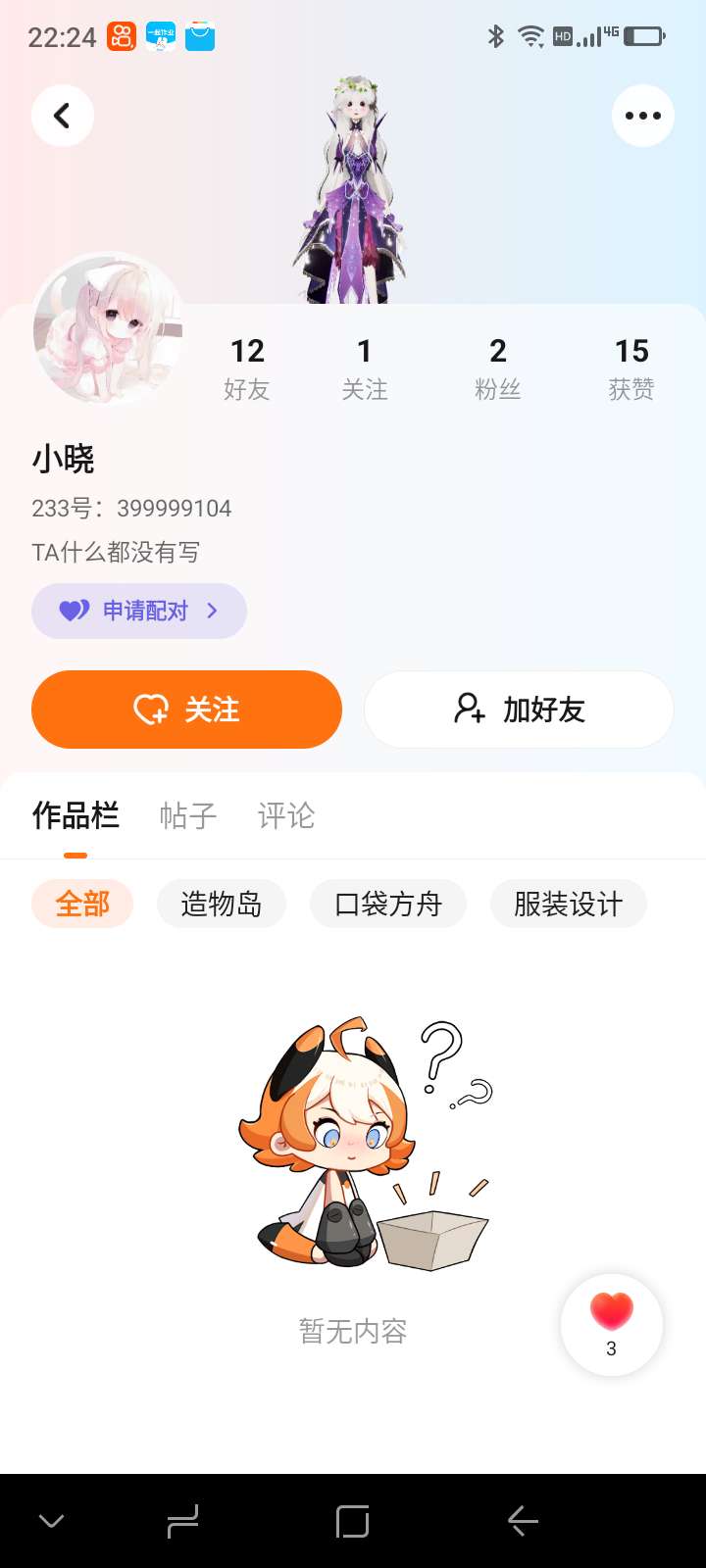
Task: View the 关注 following list
Action: tap(364, 368)
